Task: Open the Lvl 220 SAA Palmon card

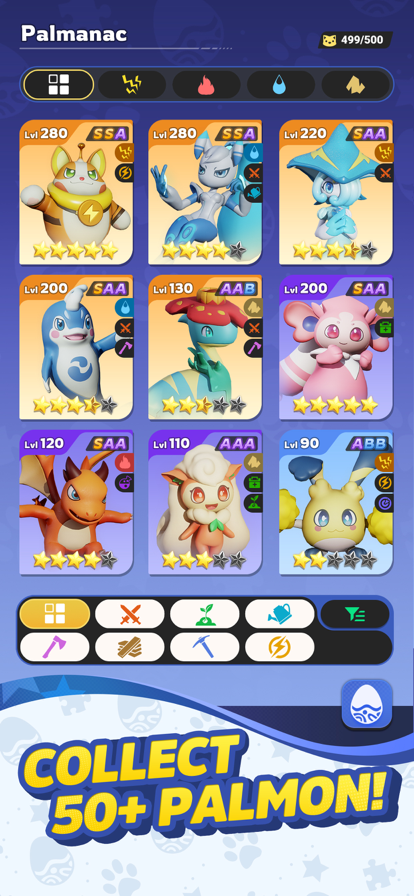Action: pos(336,193)
